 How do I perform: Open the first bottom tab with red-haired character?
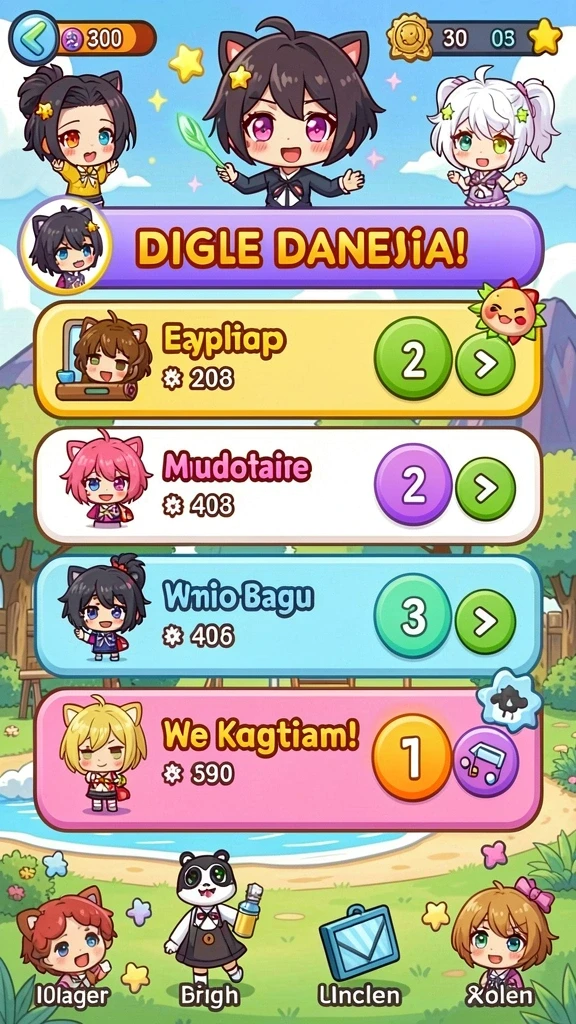(65, 947)
